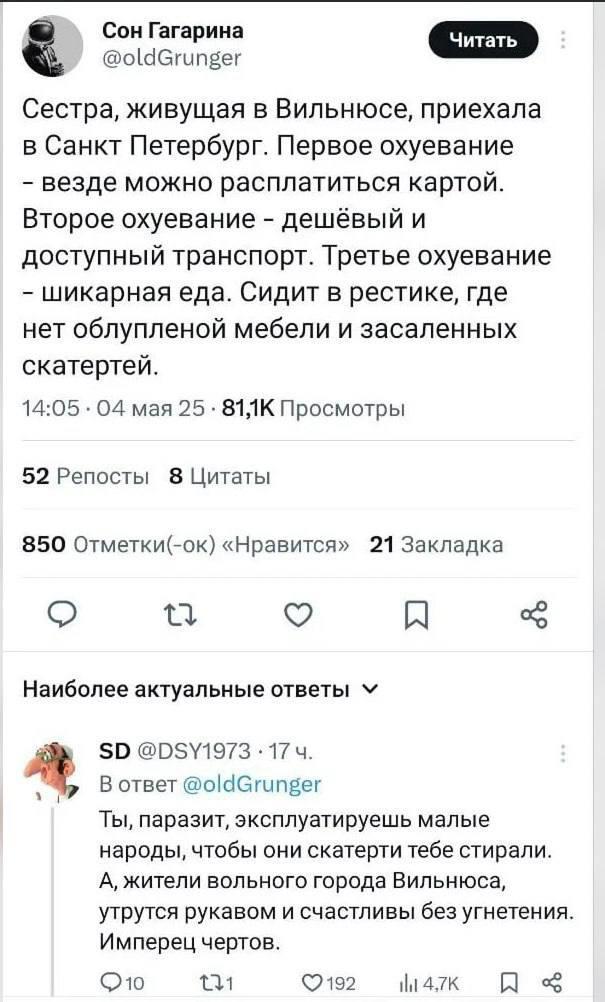View the 52 Репосты list
Viewport: 605px width, 1002px height.
pyautogui.click(x=86, y=476)
